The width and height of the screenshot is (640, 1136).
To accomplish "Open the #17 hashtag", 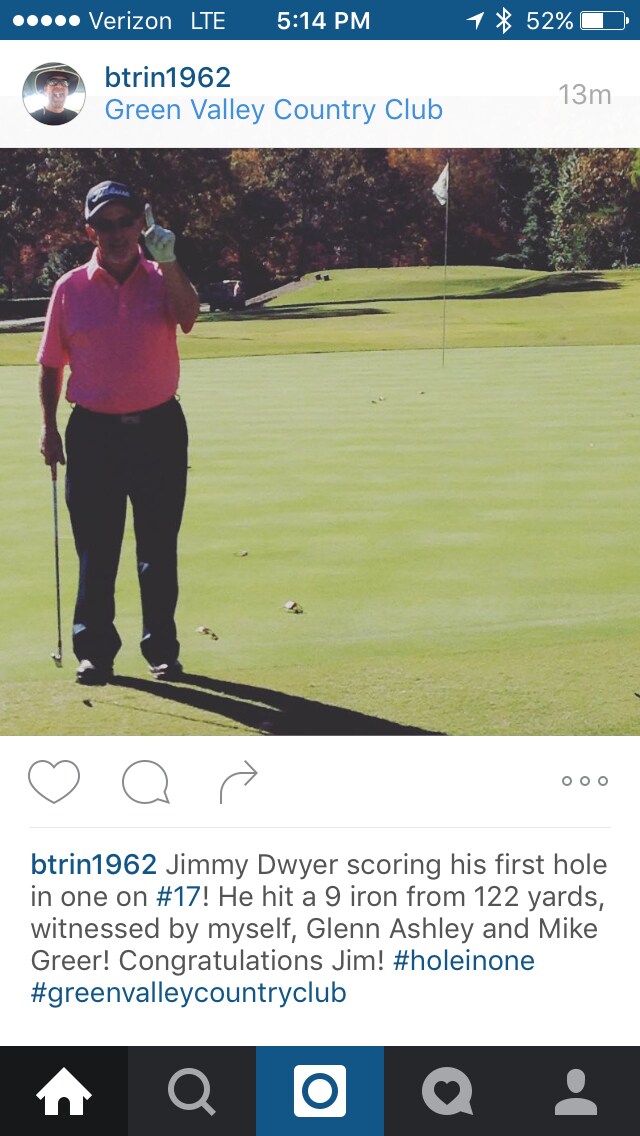I will pos(178,897).
